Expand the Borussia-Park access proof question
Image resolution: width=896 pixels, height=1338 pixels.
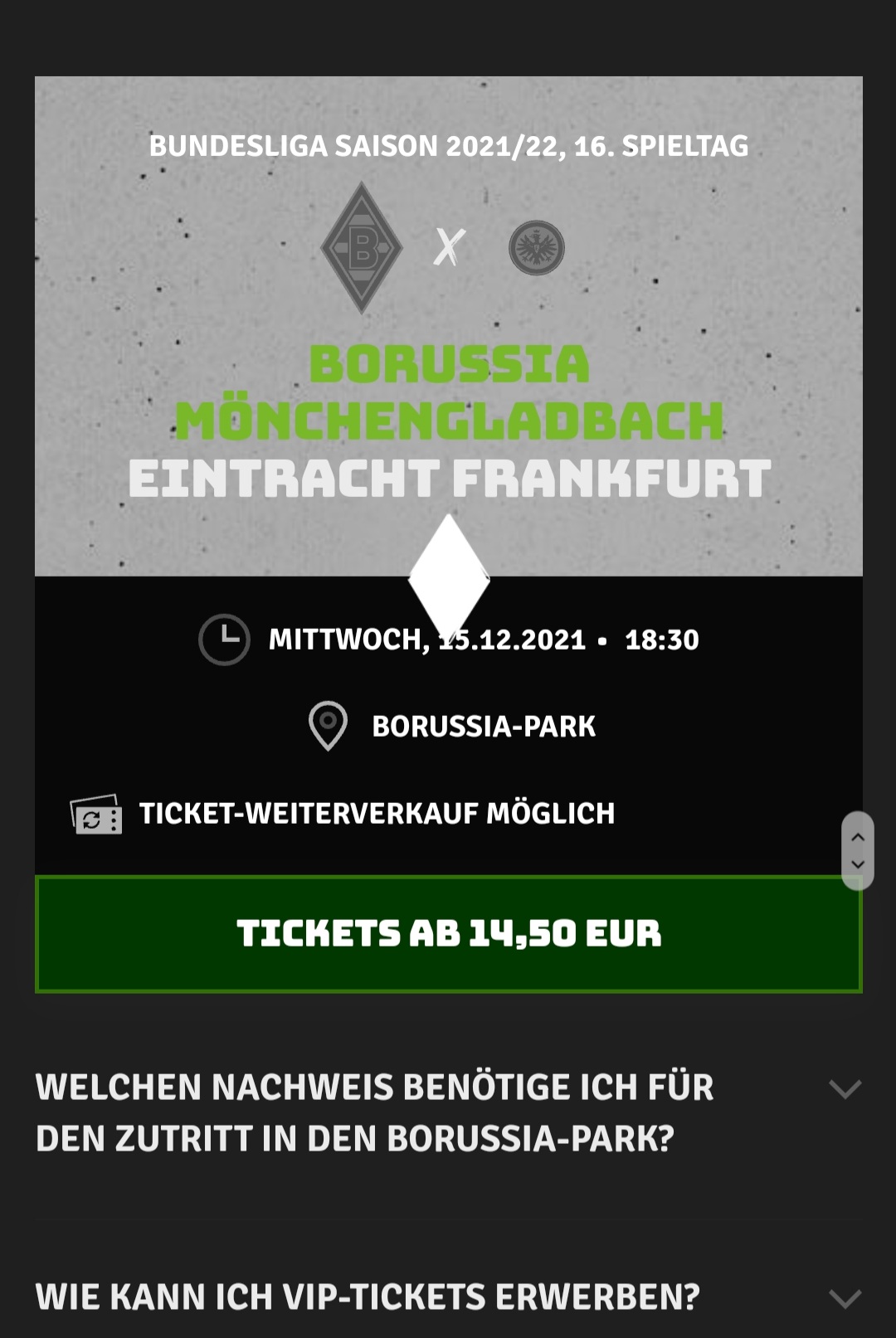(x=448, y=1113)
